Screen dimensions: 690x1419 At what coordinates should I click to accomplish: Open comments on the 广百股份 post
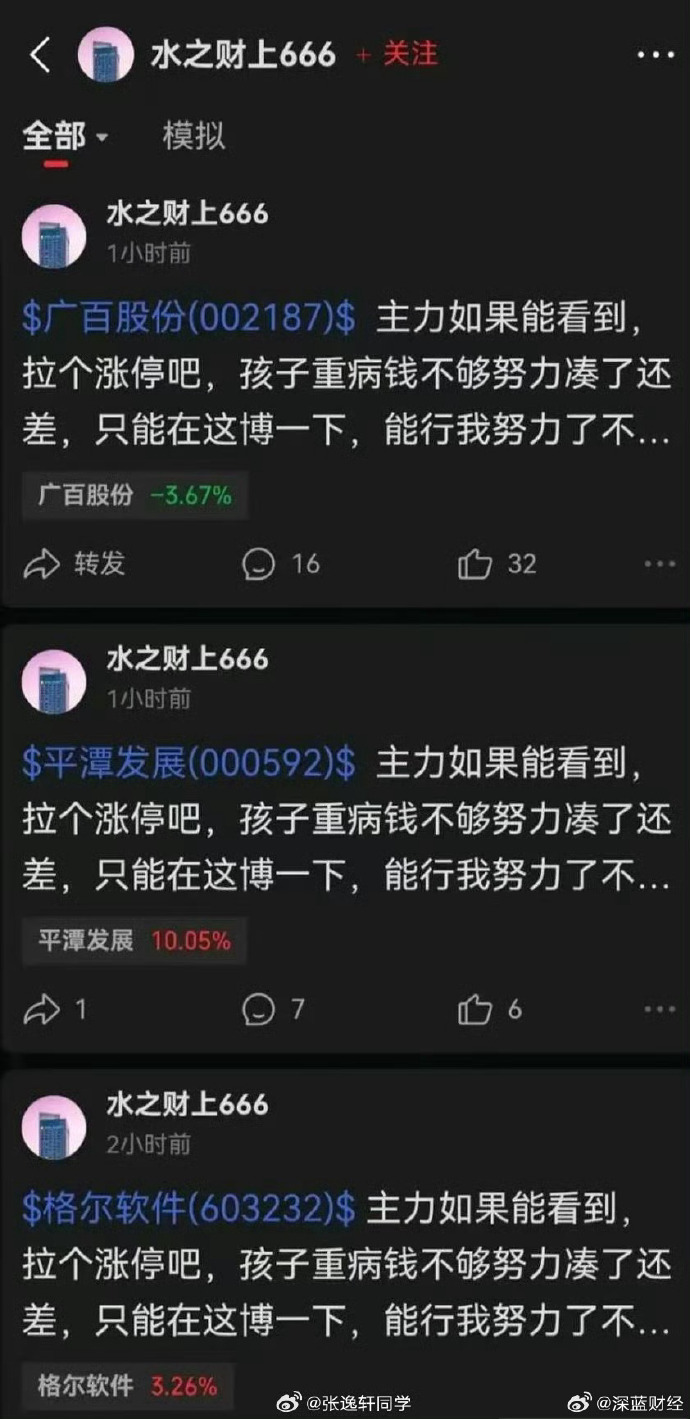(281, 564)
